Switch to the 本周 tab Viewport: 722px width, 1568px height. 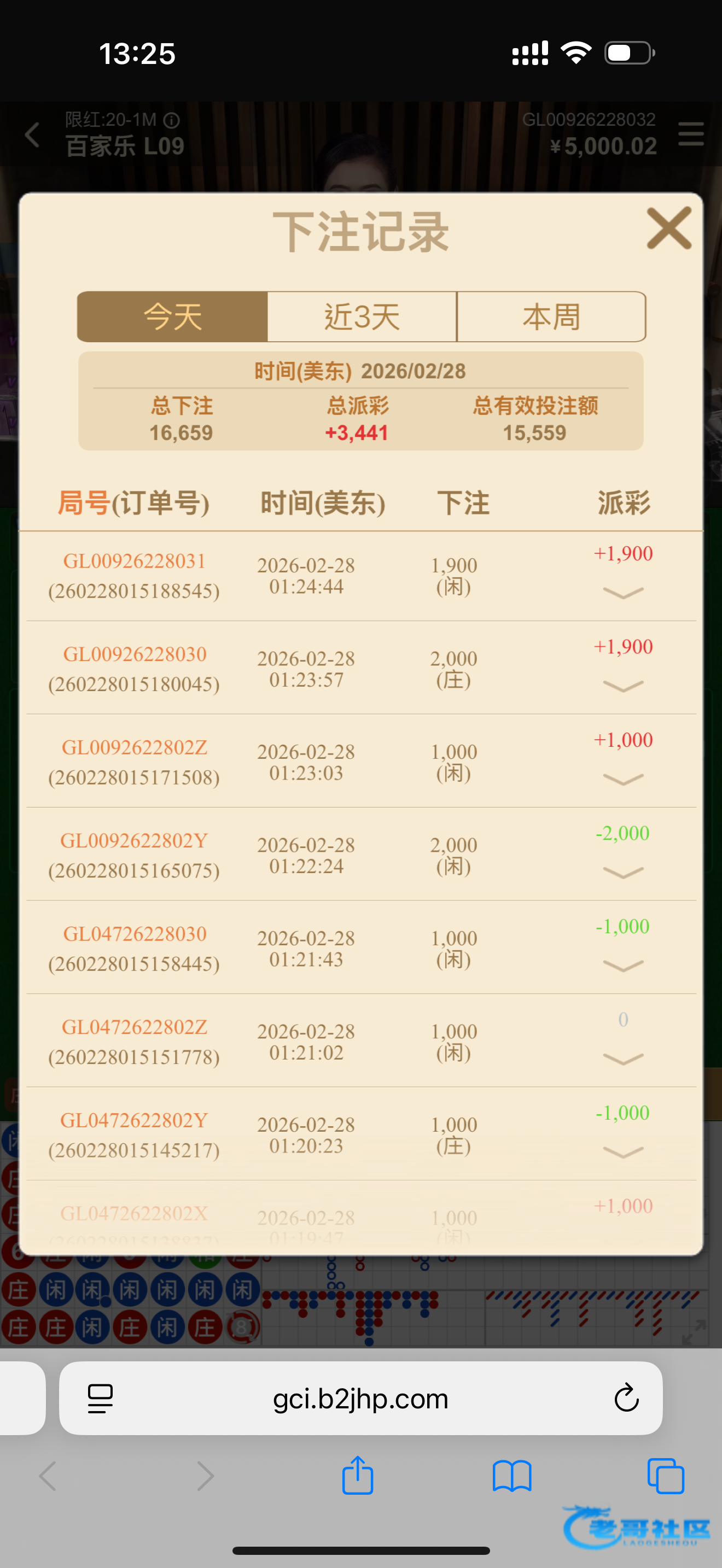click(551, 317)
